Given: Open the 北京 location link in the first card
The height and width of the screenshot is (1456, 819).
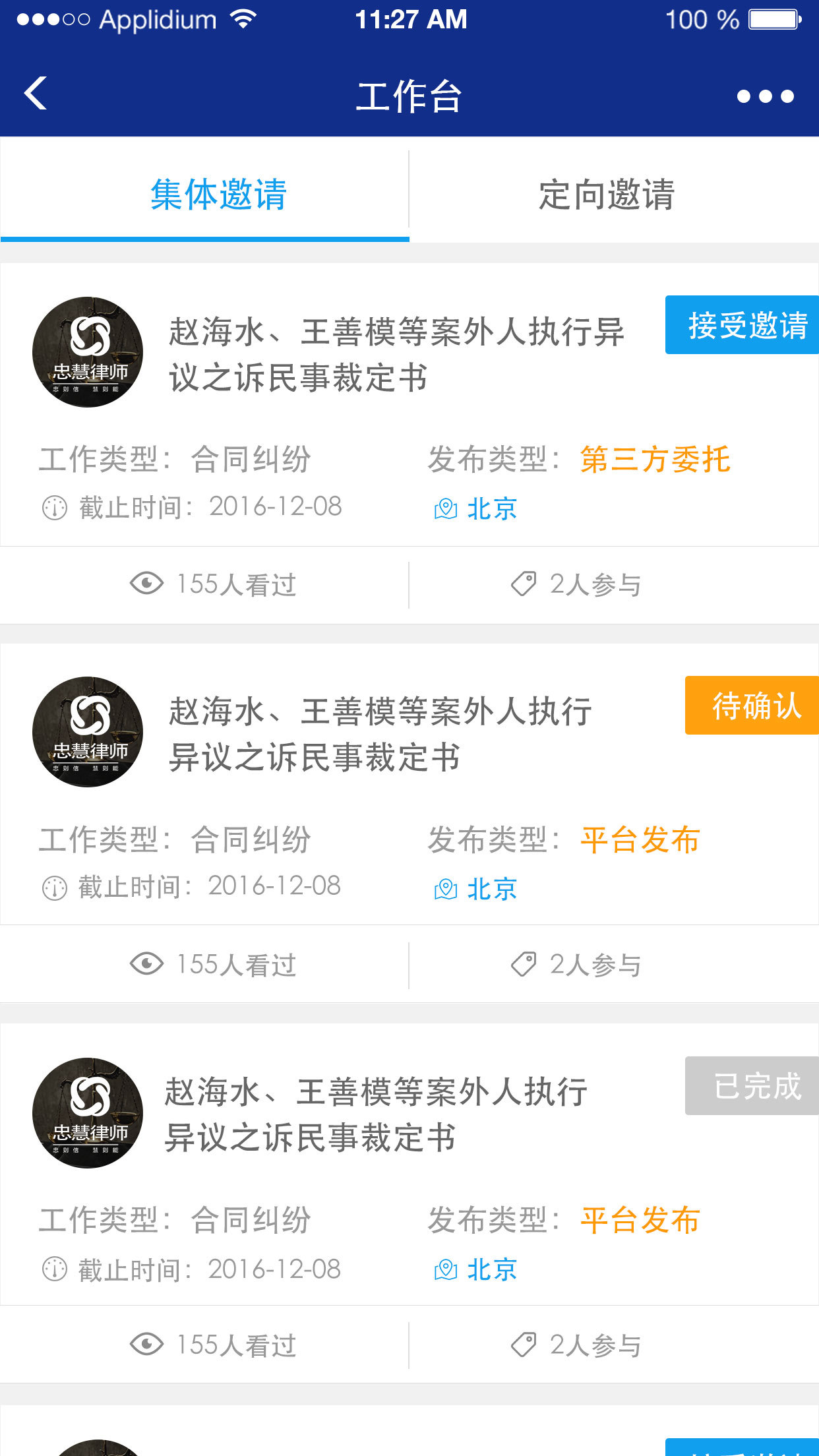Looking at the screenshot, I should pos(491,508).
